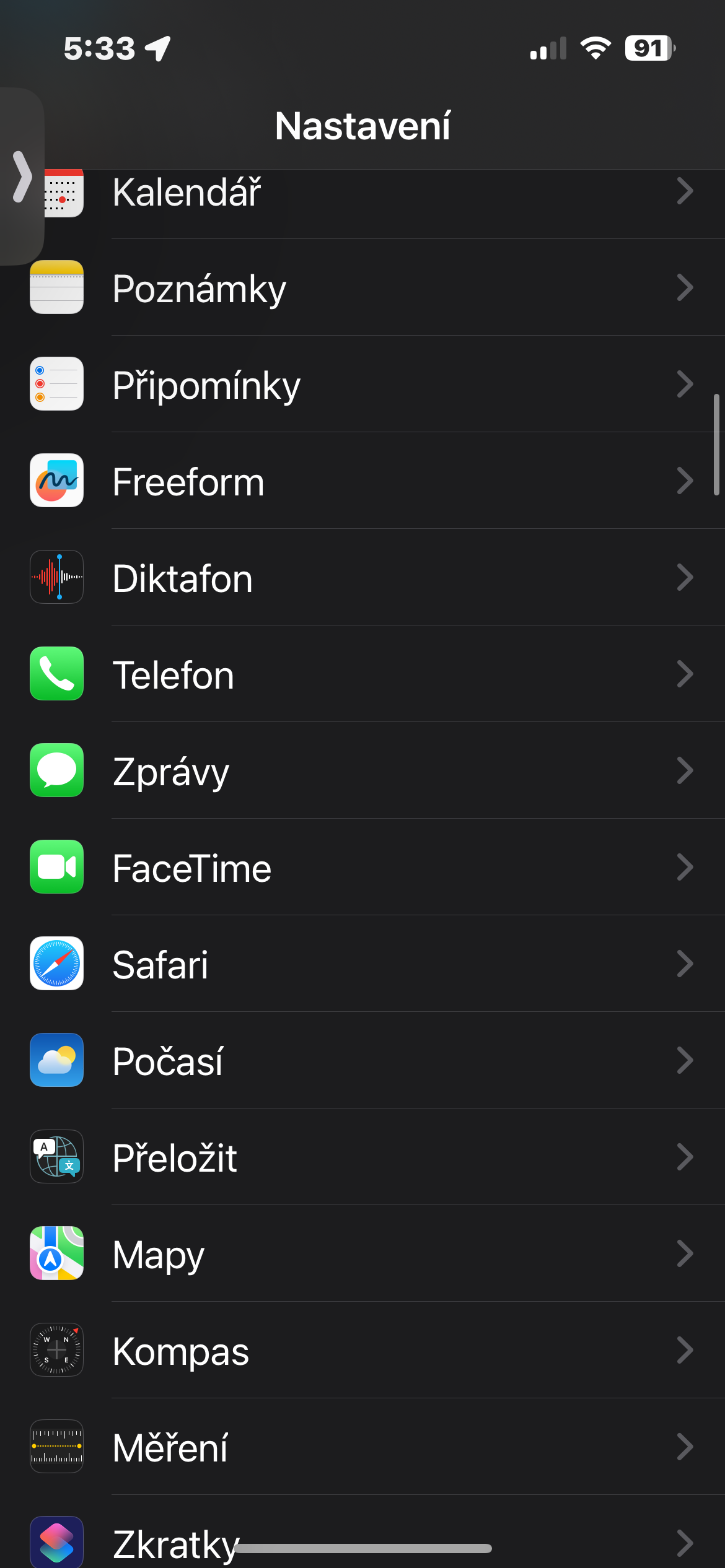725x1568 pixels.
Task: Open Mapy settings
Action: pyautogui.click(x=362, y=1253)
